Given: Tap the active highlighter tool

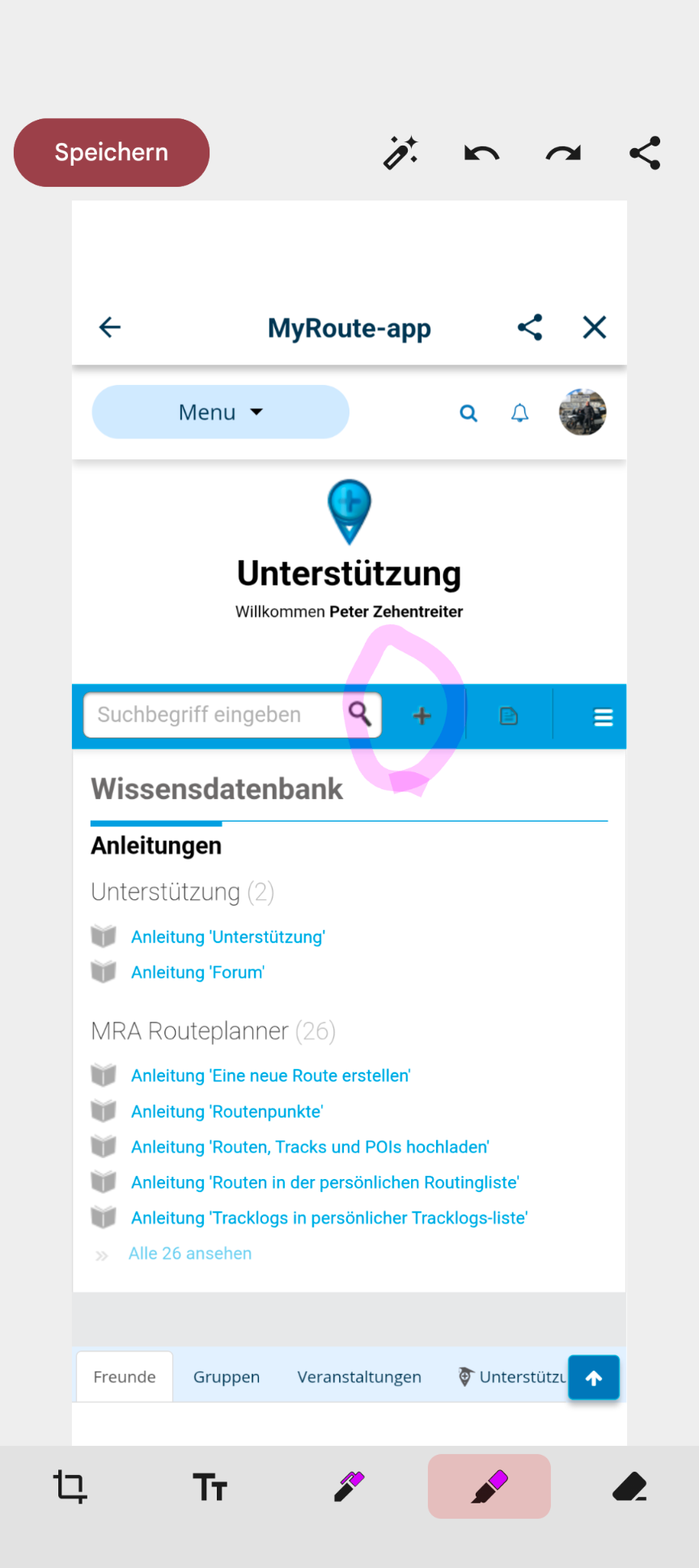Looking at the screenshot, I should pyautogui.click(x=489, y=1486).
